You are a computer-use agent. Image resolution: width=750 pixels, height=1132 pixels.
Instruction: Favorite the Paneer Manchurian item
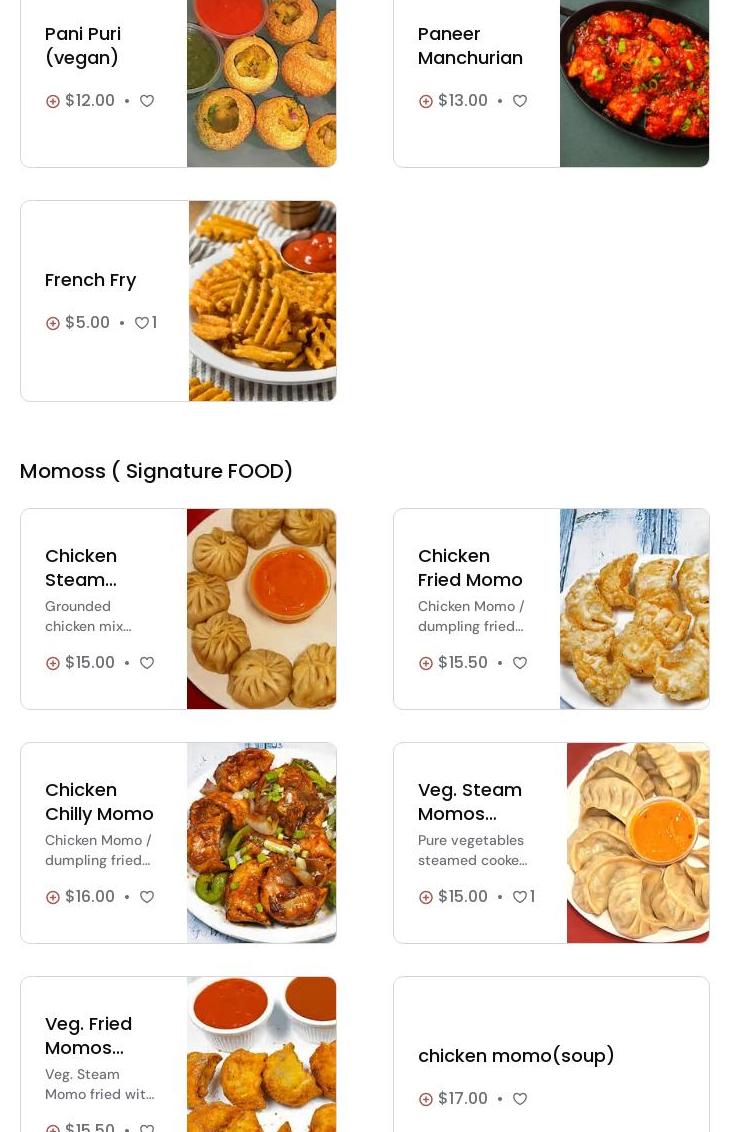(x=520, y=101)
